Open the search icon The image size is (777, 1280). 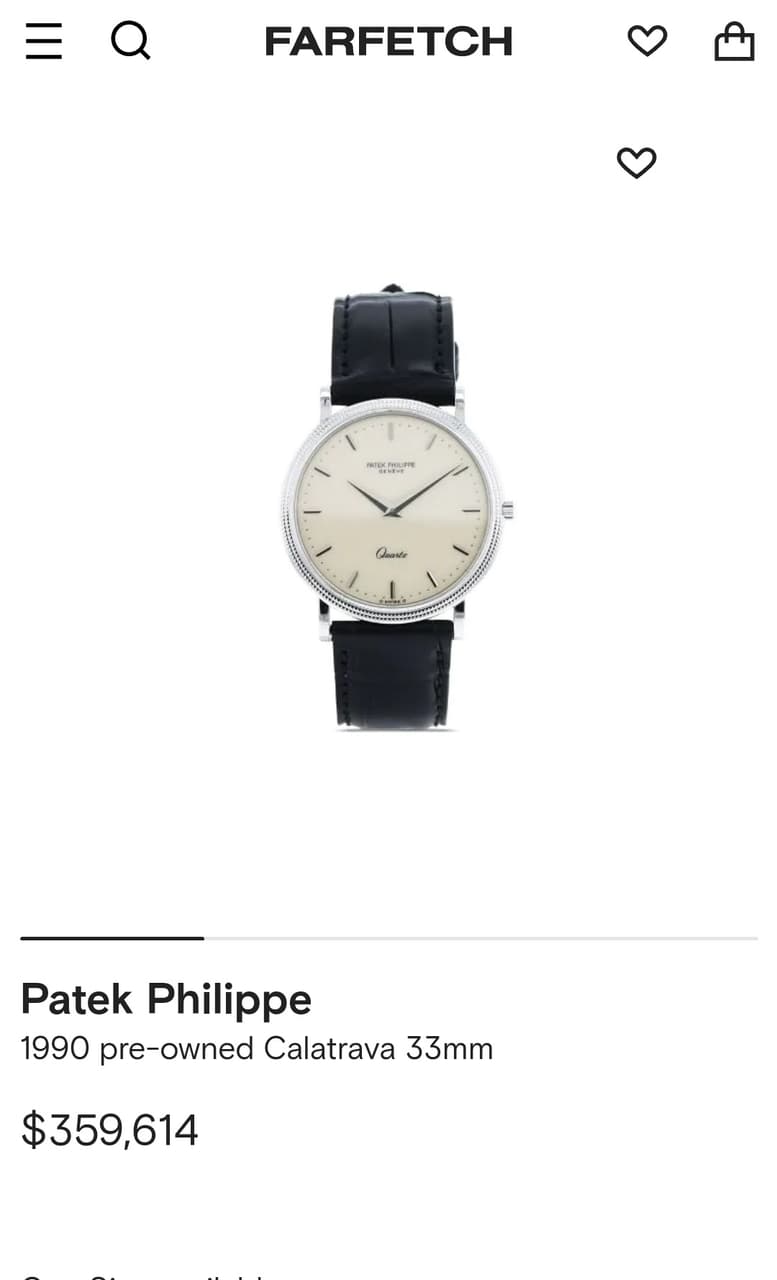(130, 41)
